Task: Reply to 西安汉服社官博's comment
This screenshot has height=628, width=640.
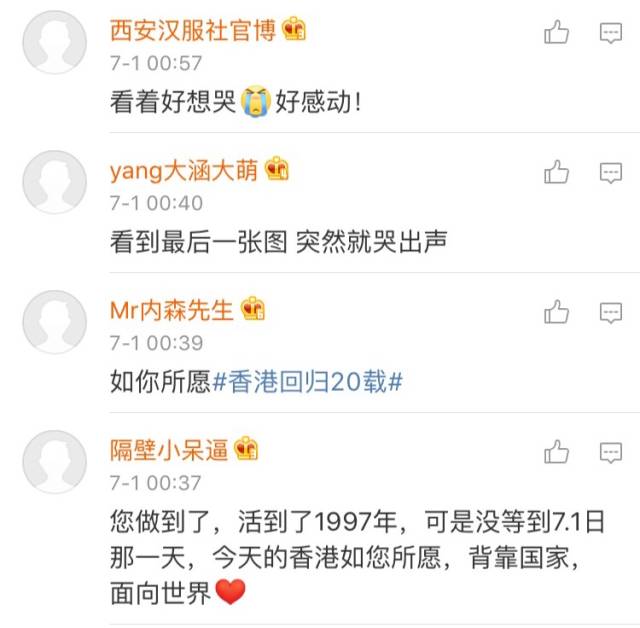Action: (611, 34)
